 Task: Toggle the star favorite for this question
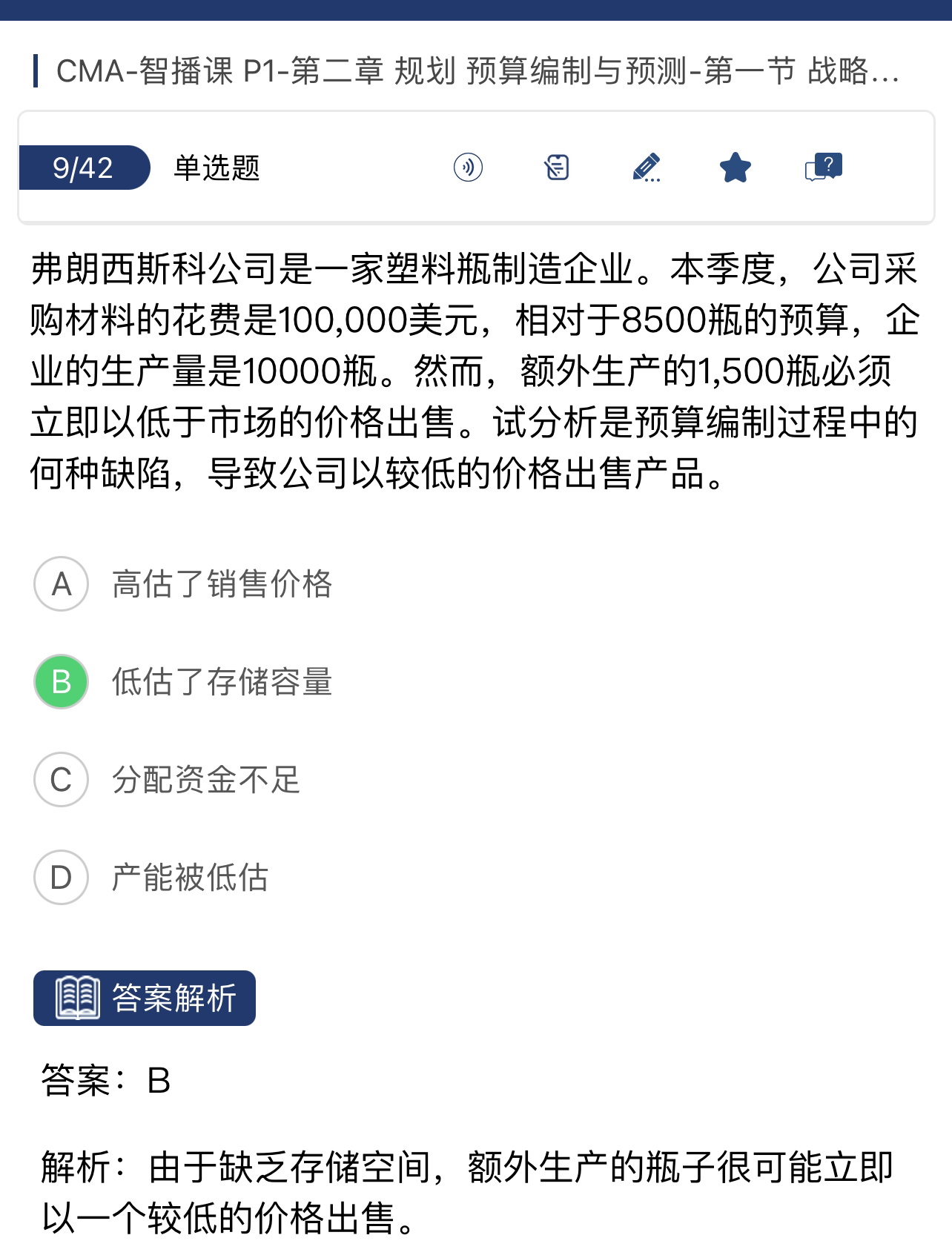tap(735, 168)
